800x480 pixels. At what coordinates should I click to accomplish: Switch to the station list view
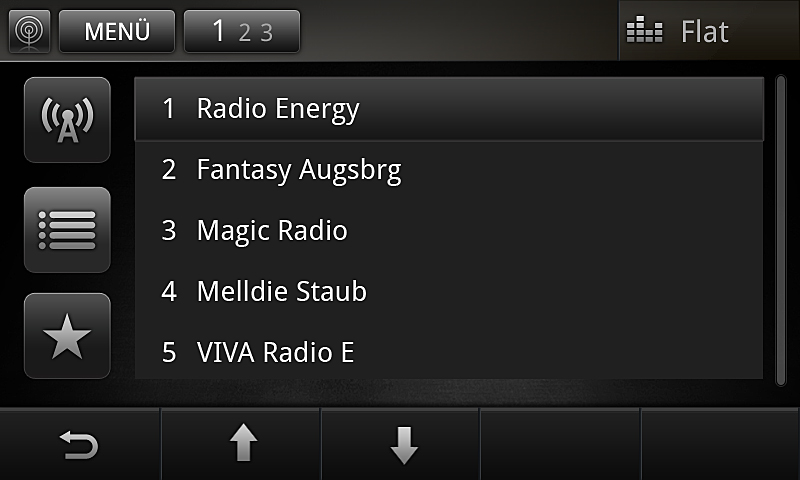(x=67, y=229)
